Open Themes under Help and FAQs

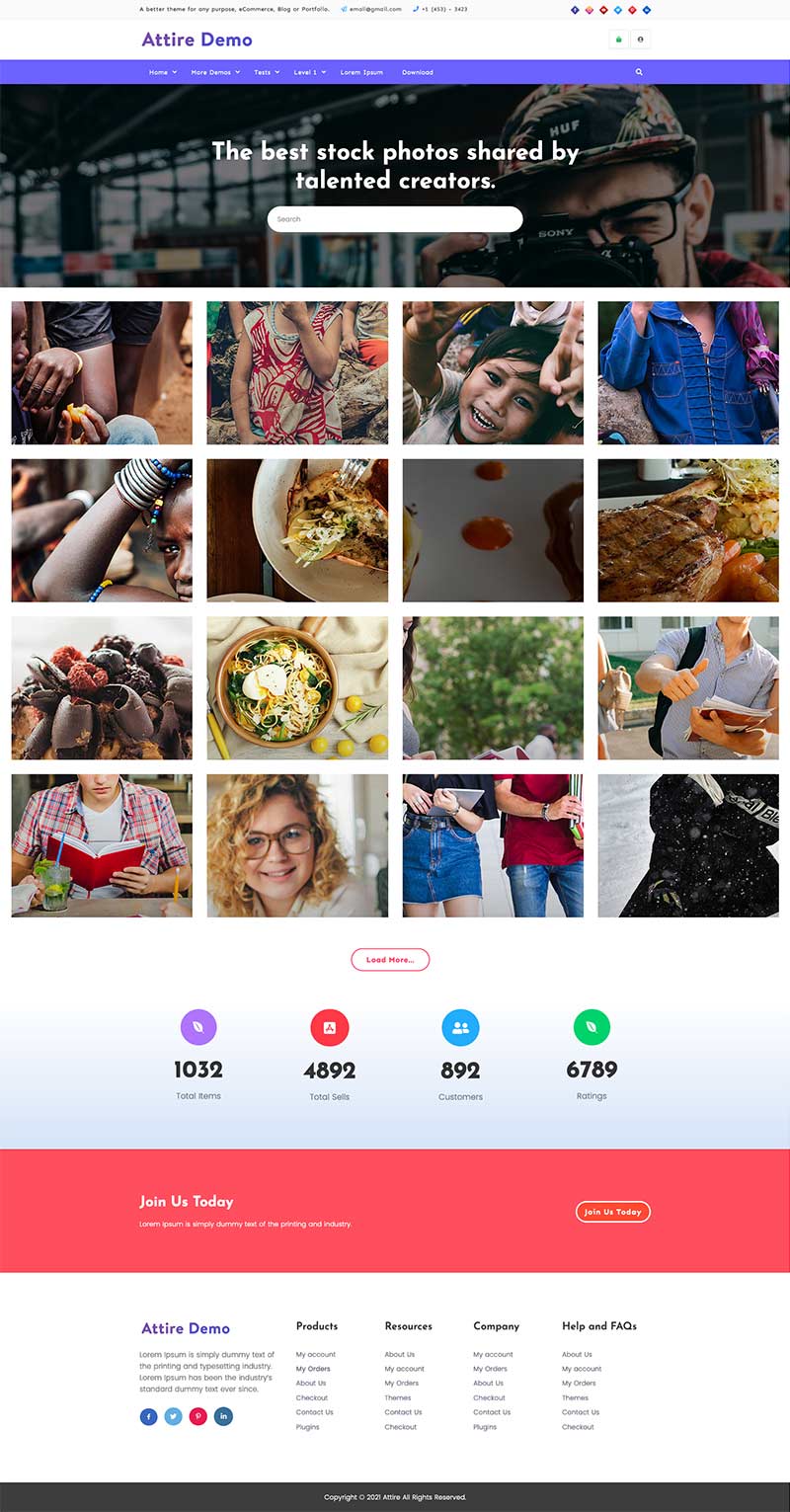(x=575, y=1397)
